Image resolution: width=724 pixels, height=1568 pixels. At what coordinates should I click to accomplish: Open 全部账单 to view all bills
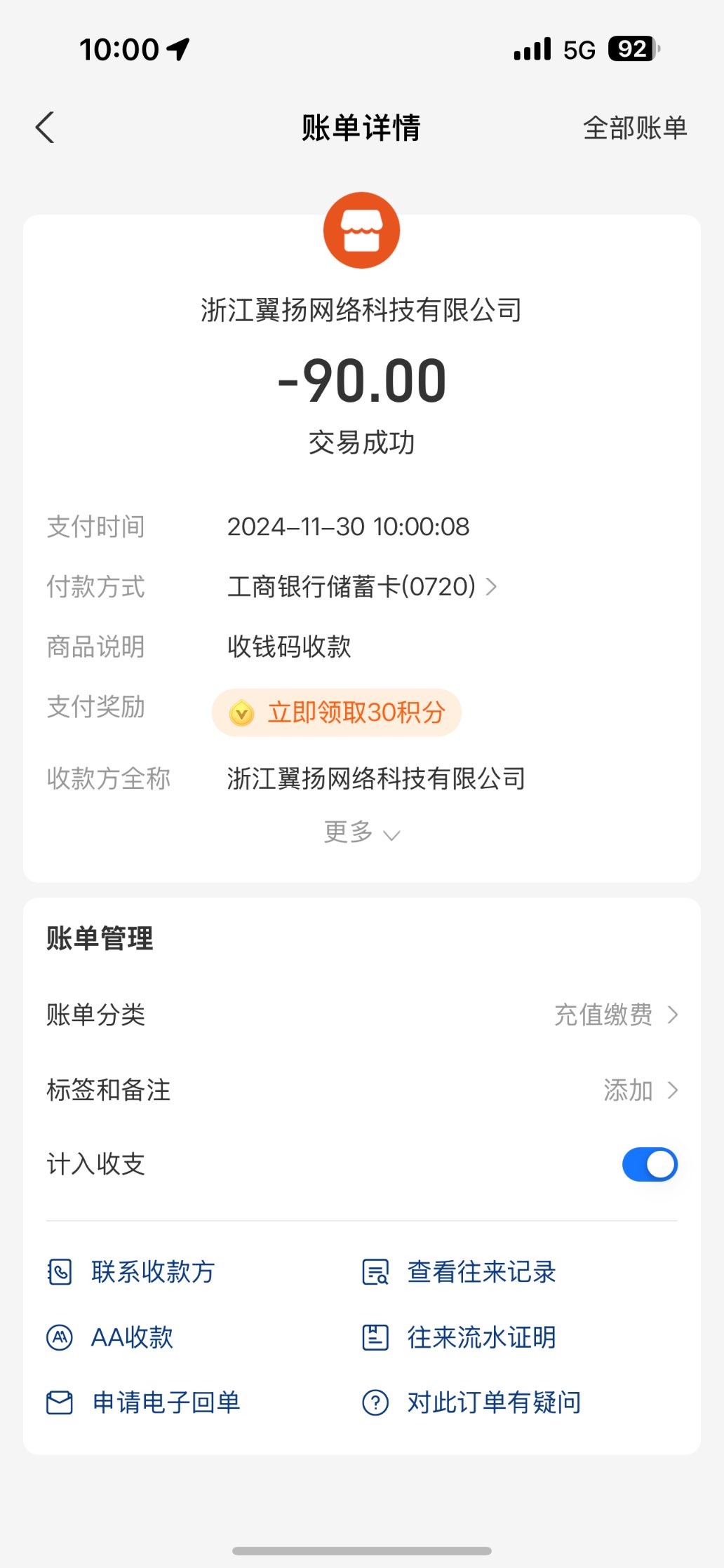click(634, 128)
